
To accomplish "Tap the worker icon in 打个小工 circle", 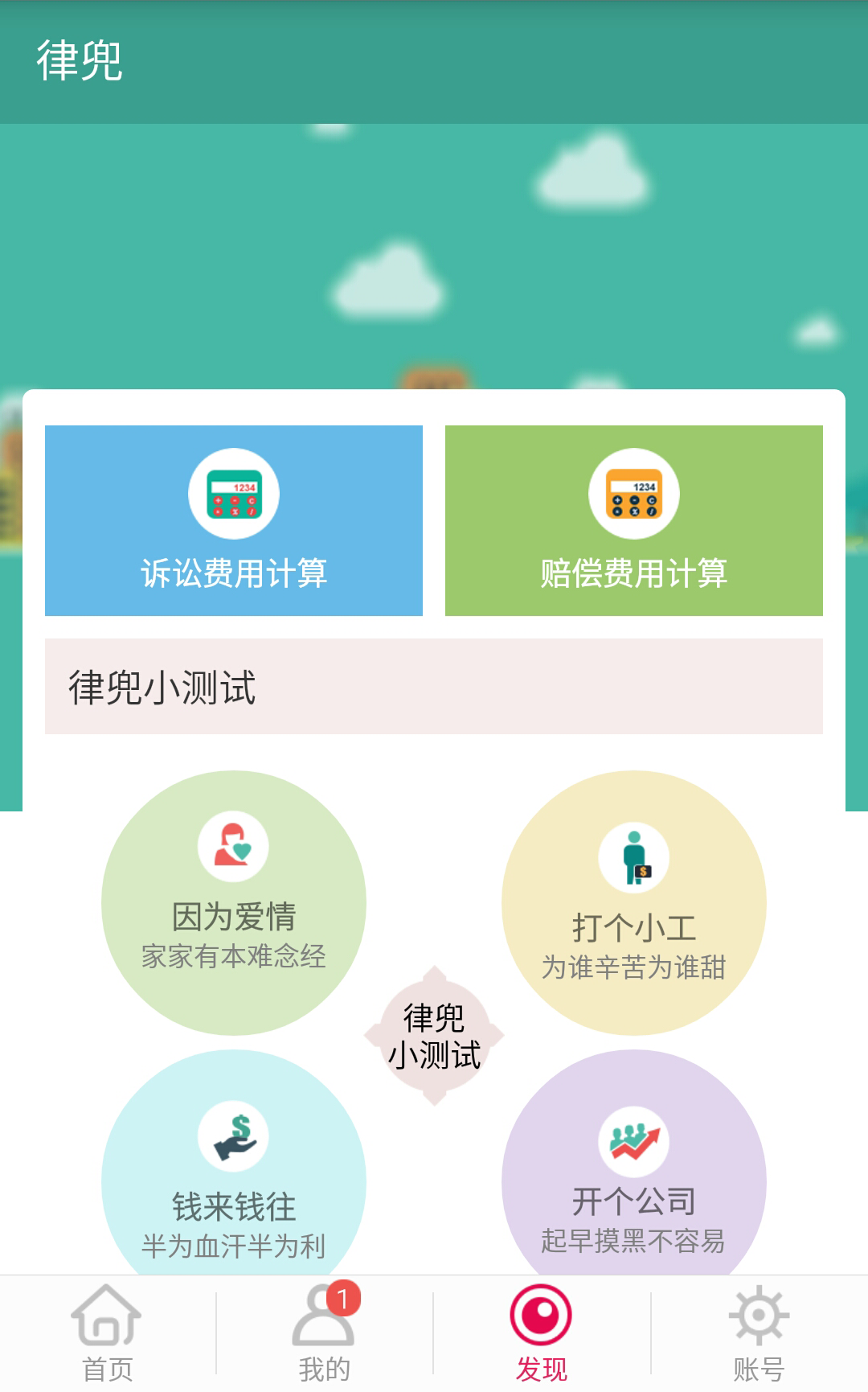I will click(634, 856).
